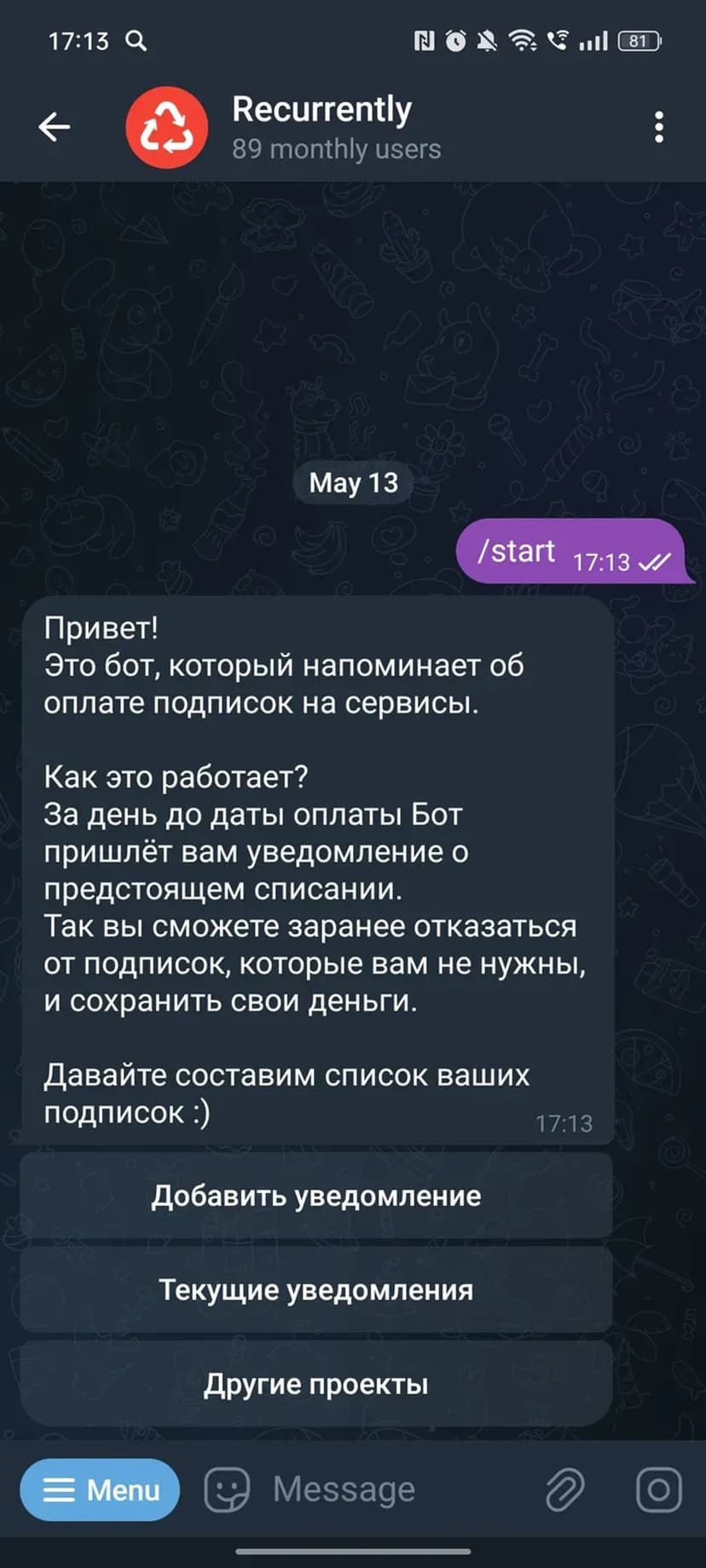Open the camera icon beside the Message field
The image size is (706, 1568).
click(658, 1490)
